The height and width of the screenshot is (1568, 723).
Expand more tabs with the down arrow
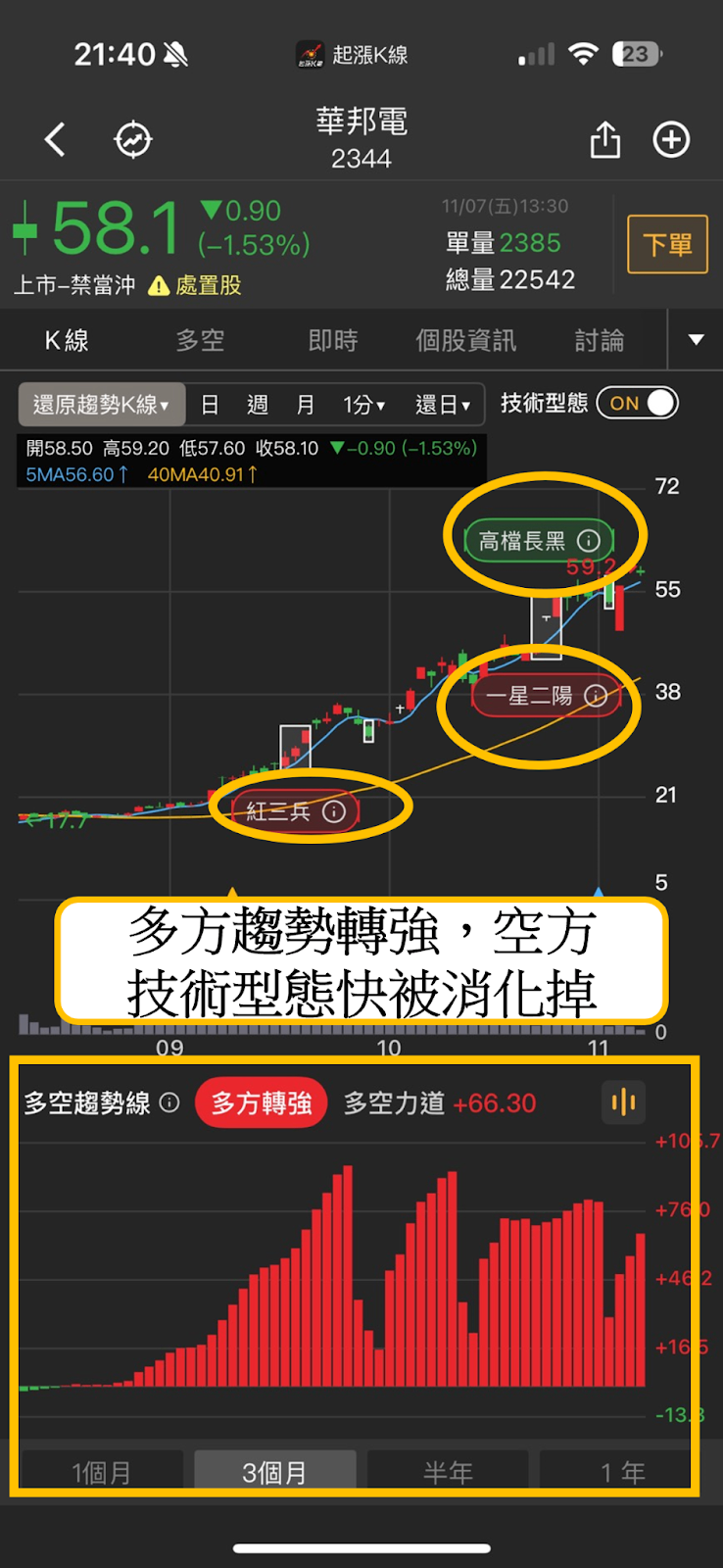pyautogui.click(x=697, y=340)
